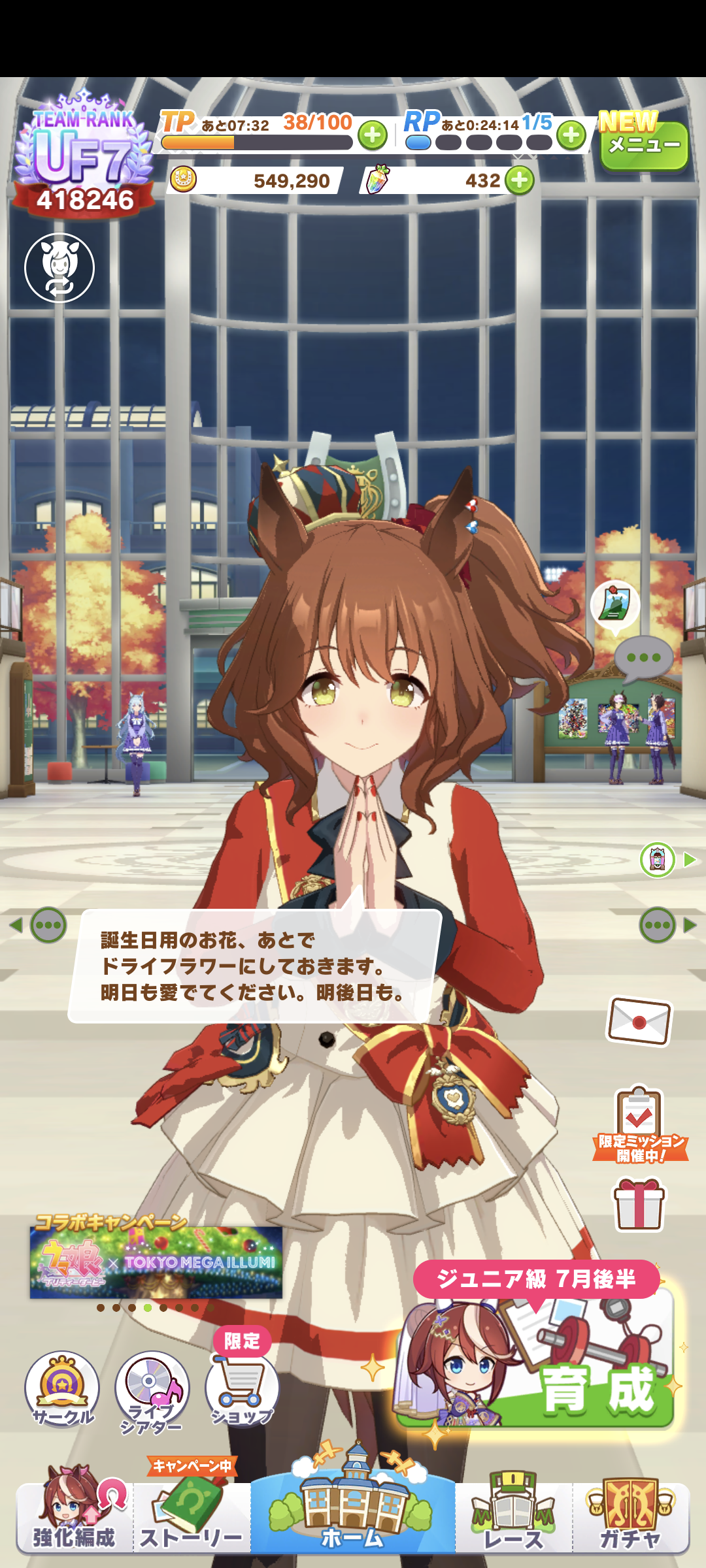706x1568 pixels.
Task: Tap the plus button to restore TP
Action: (x=373, y=136)
